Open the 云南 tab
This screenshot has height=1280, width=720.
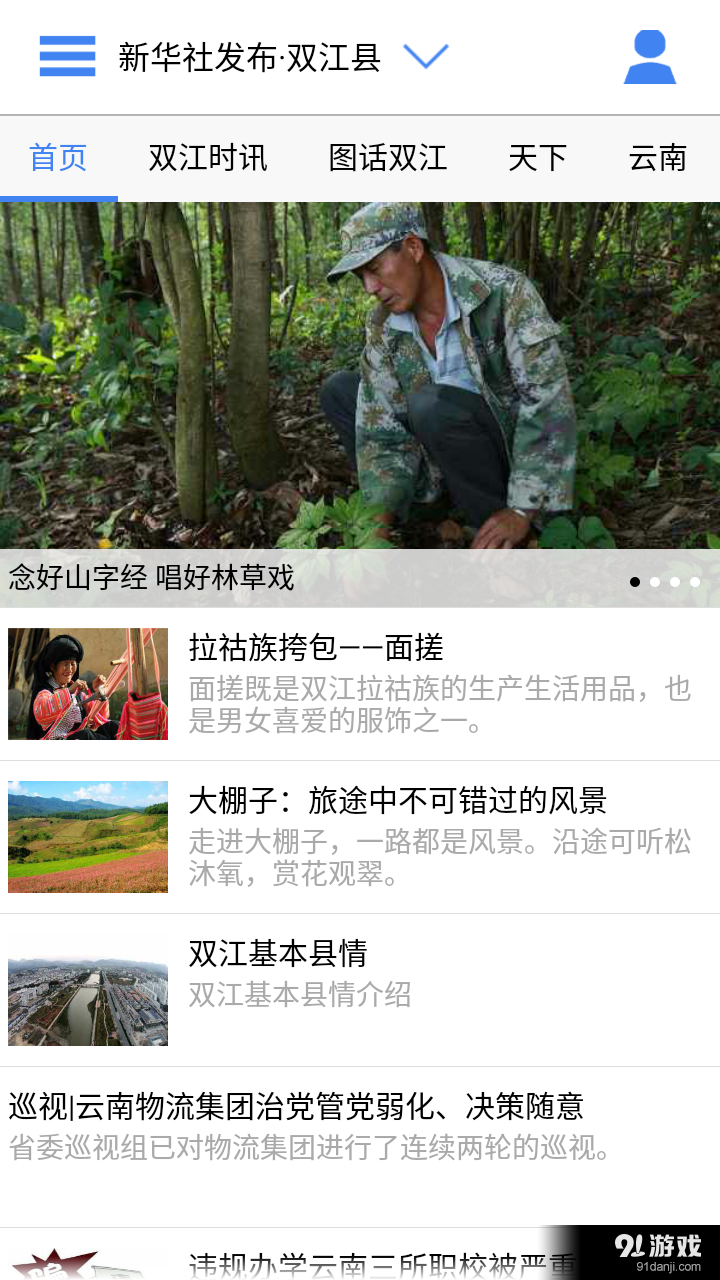coord(658,158)
